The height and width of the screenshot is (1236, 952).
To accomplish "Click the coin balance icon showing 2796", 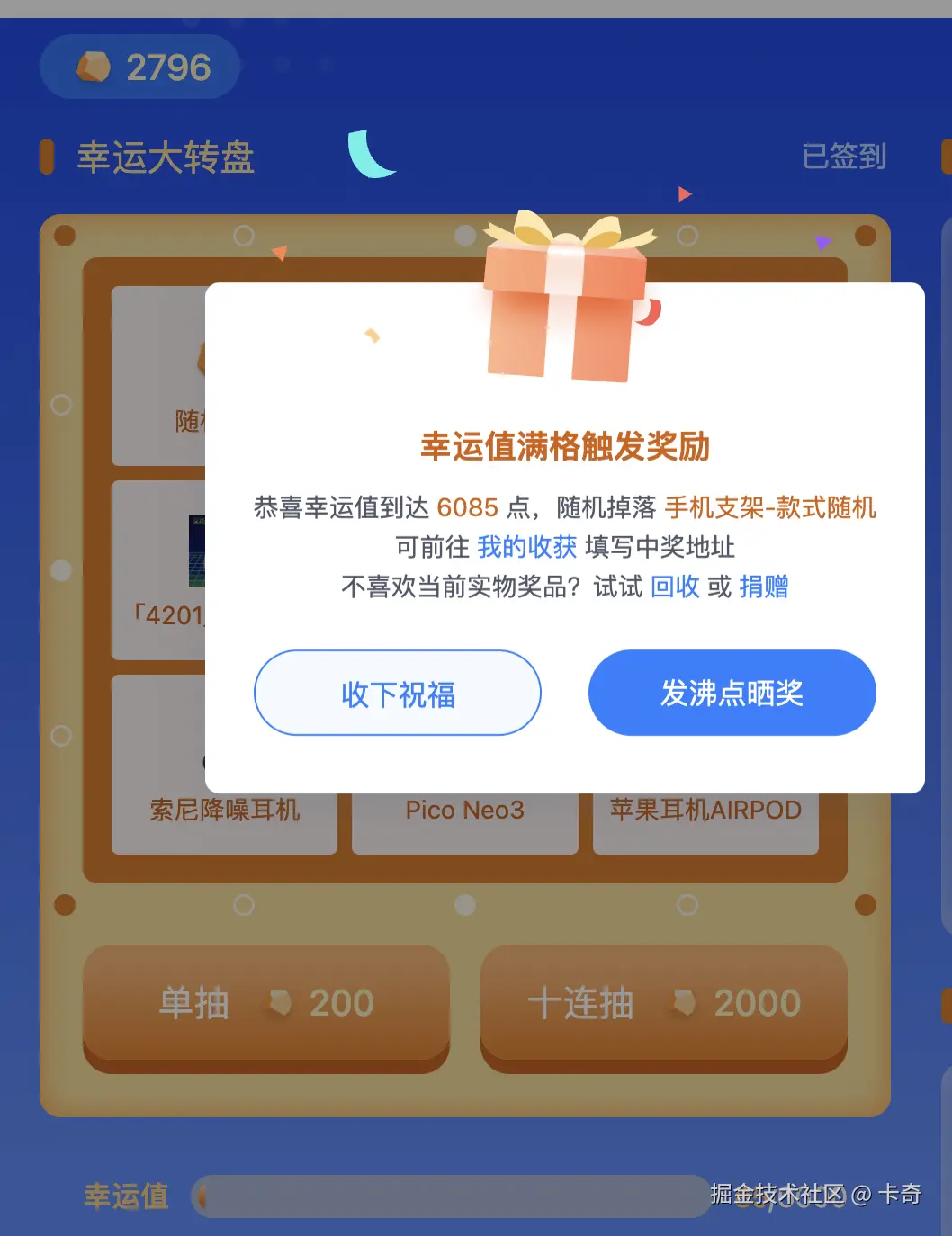I will (94, 67).
